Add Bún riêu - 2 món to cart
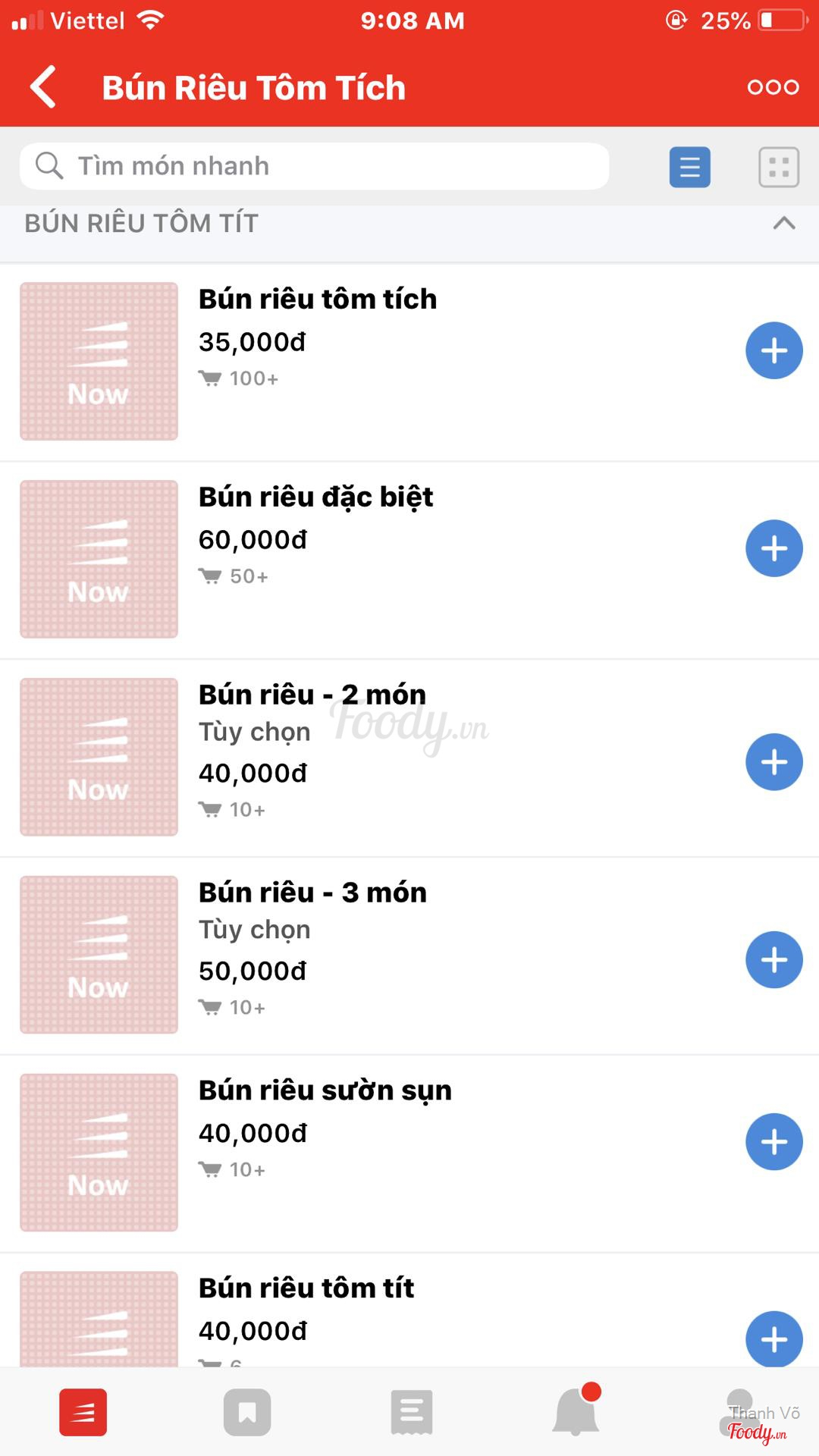Viewport: 819px width, 1456px height. [773, 762]
